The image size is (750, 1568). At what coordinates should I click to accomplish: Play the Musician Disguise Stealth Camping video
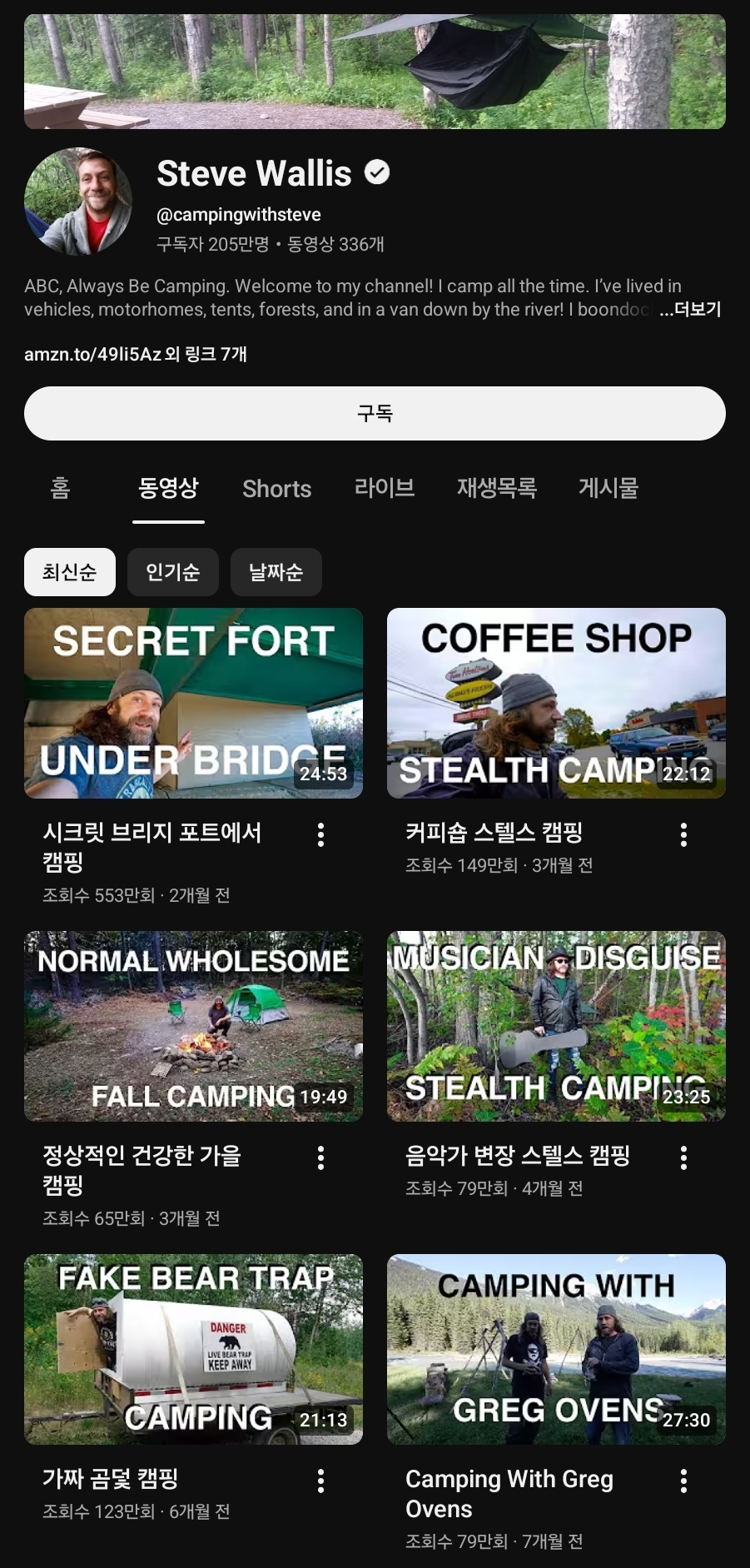556,1026
